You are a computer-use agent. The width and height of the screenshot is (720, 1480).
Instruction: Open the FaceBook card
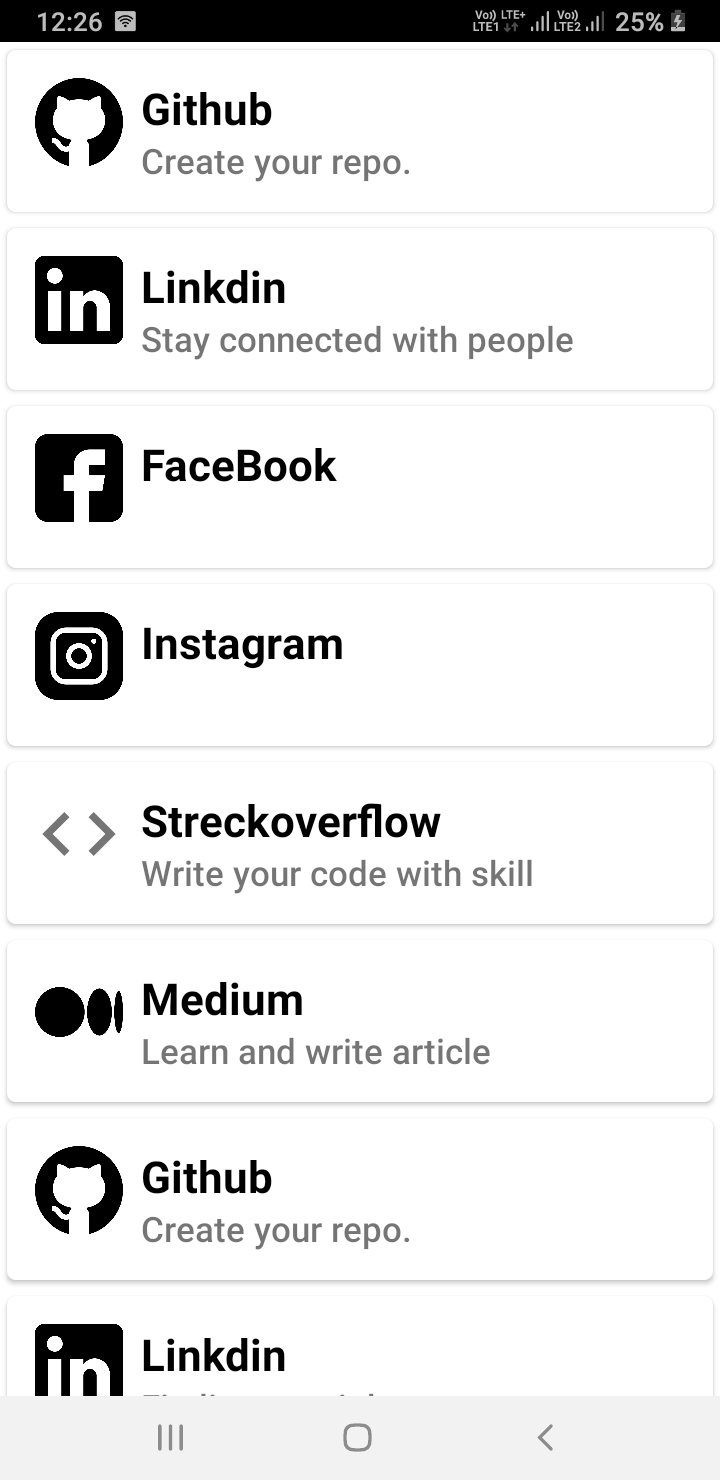[x=360, y=487]
